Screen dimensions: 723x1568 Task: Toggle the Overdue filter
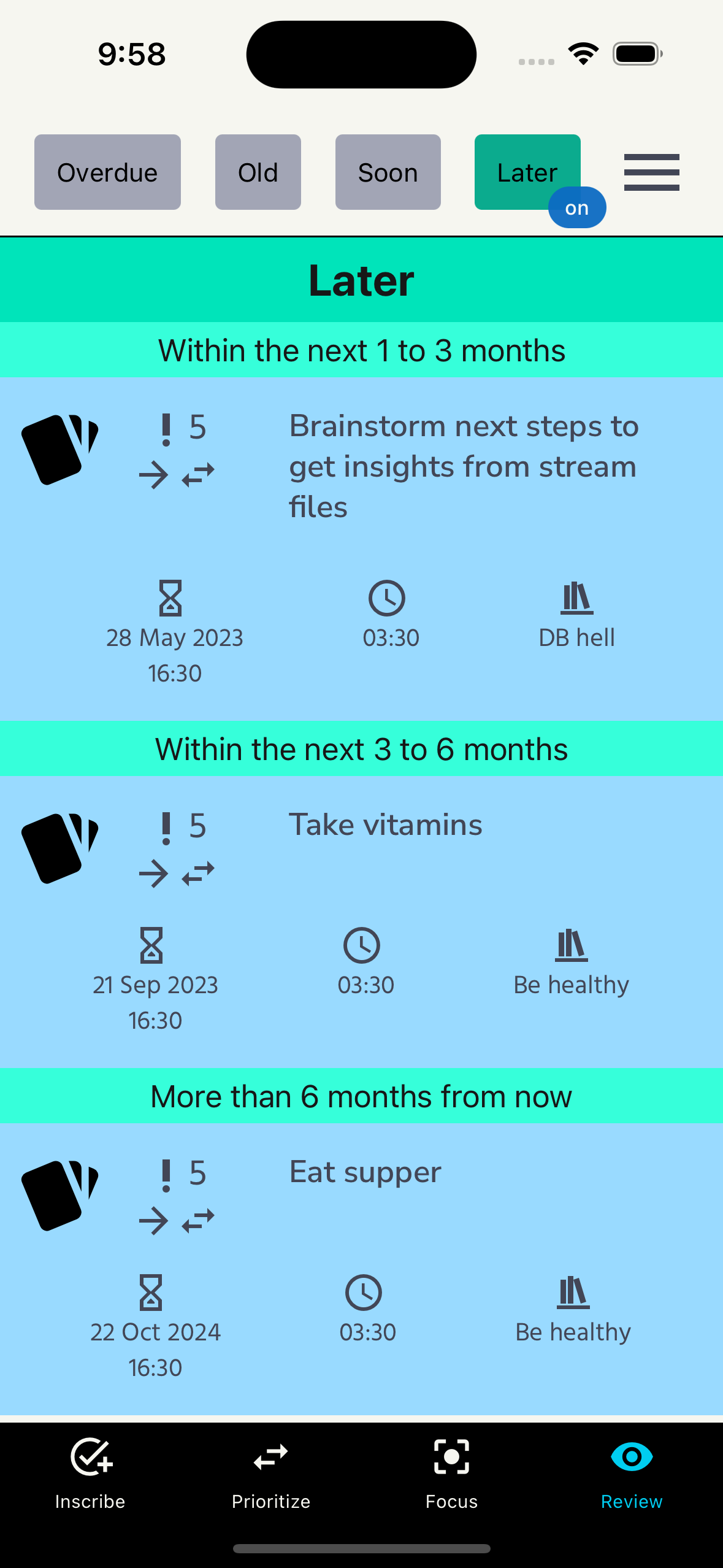click(x=107, y=172)
